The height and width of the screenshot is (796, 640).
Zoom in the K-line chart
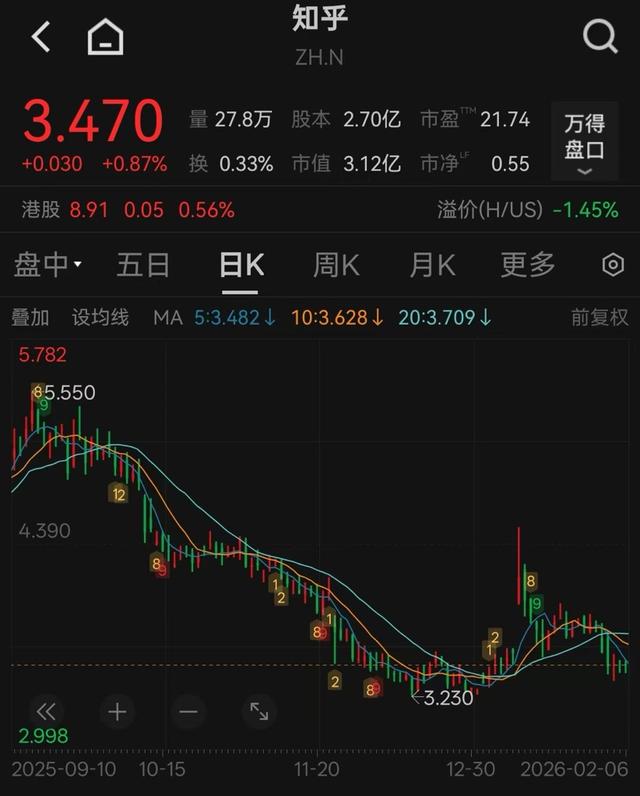[x=117, y=711]
